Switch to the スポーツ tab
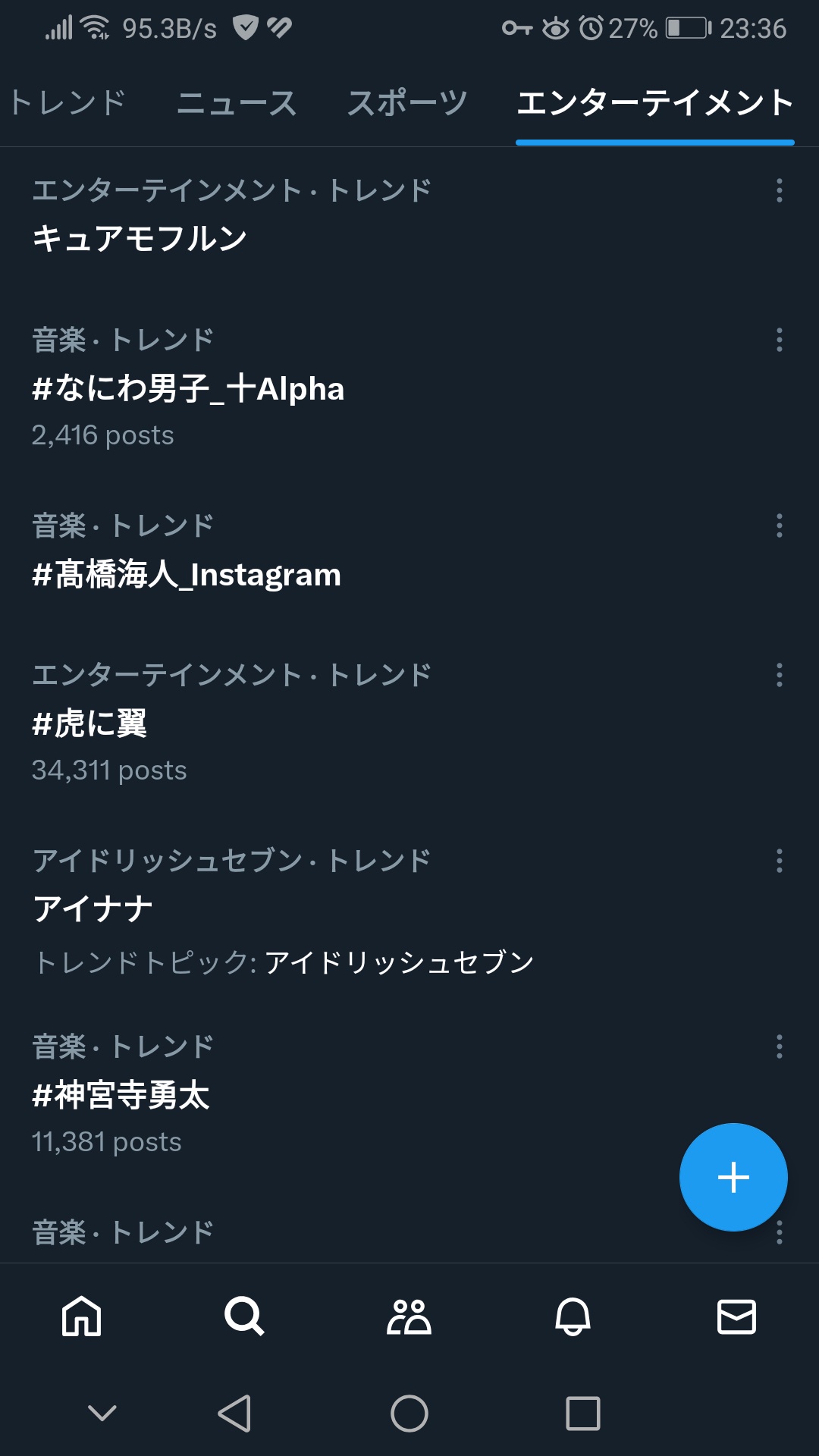 tap(407, 103)
